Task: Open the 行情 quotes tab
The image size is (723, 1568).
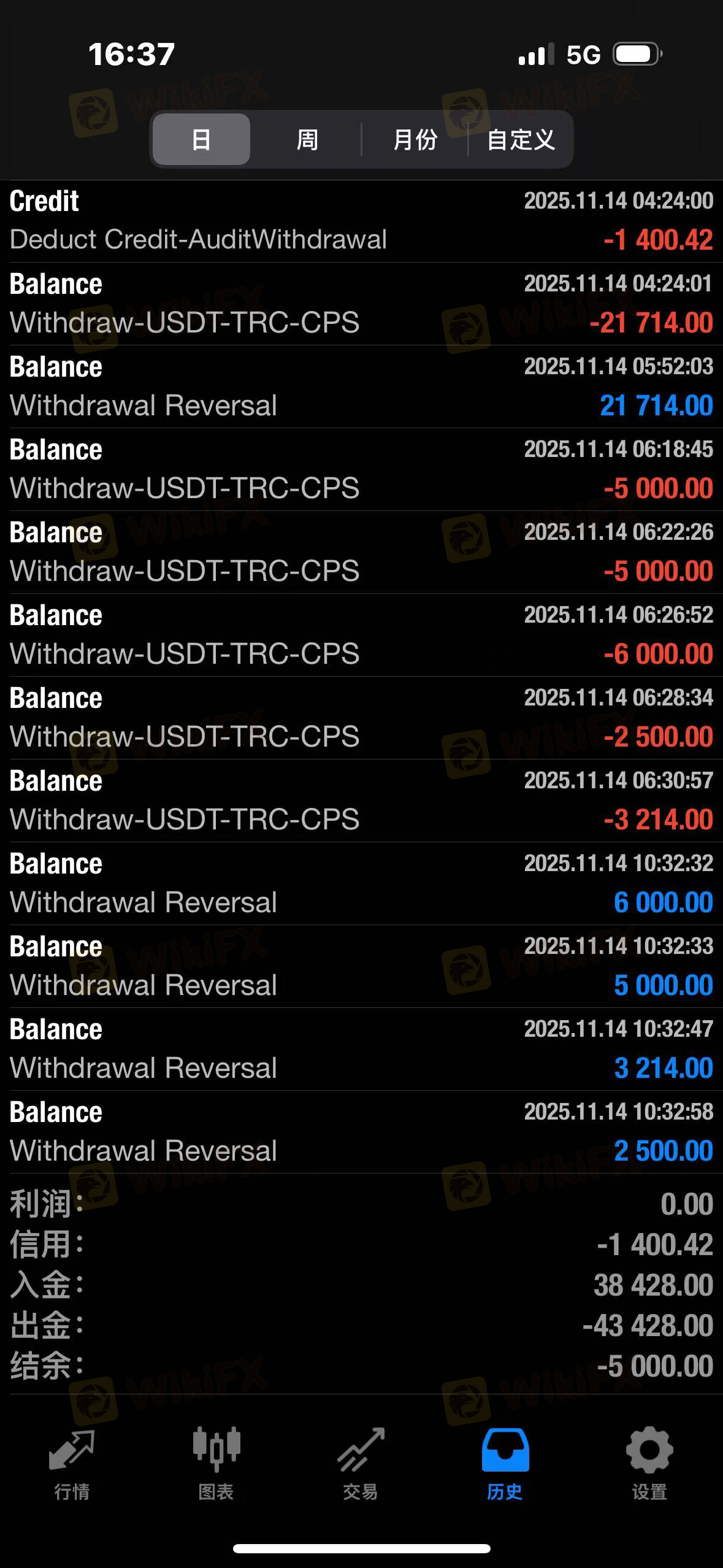Action: pos(72,1464)
